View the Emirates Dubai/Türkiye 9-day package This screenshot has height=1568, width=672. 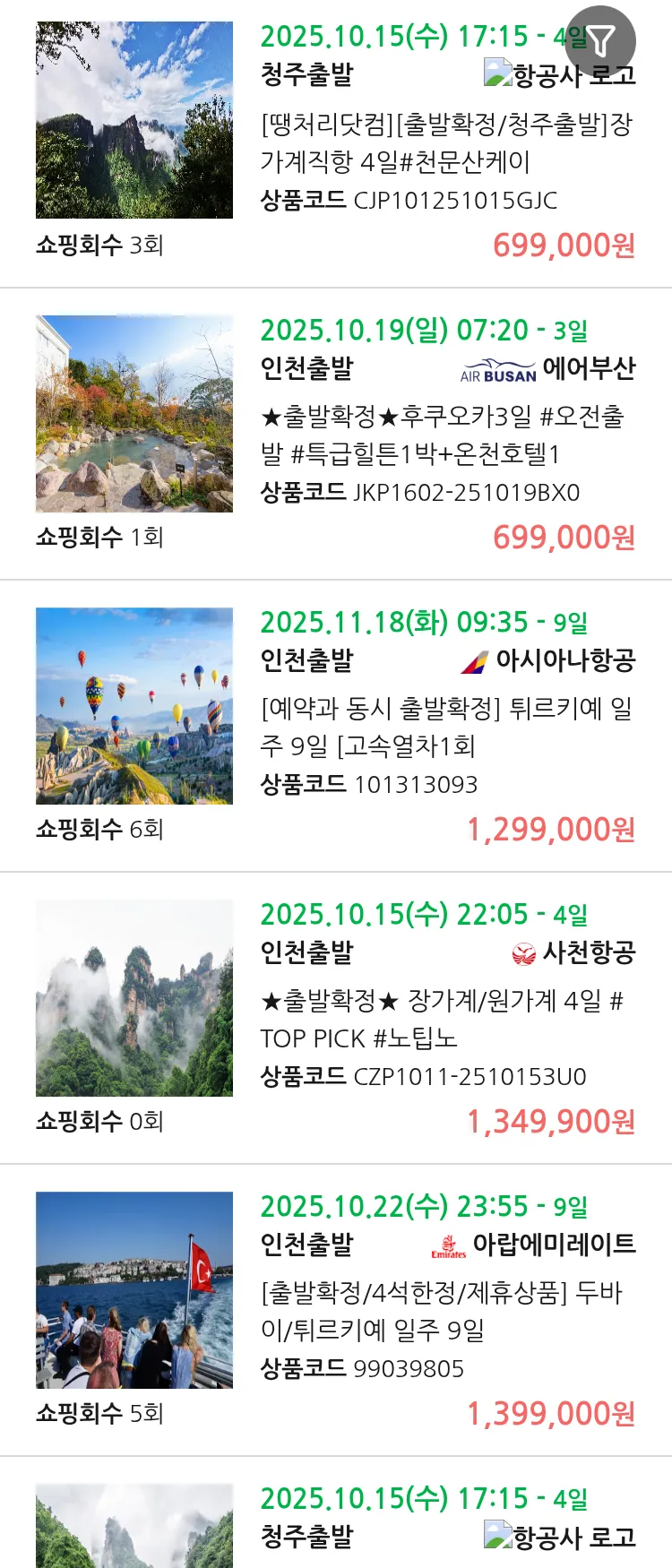click(445, 1311)
